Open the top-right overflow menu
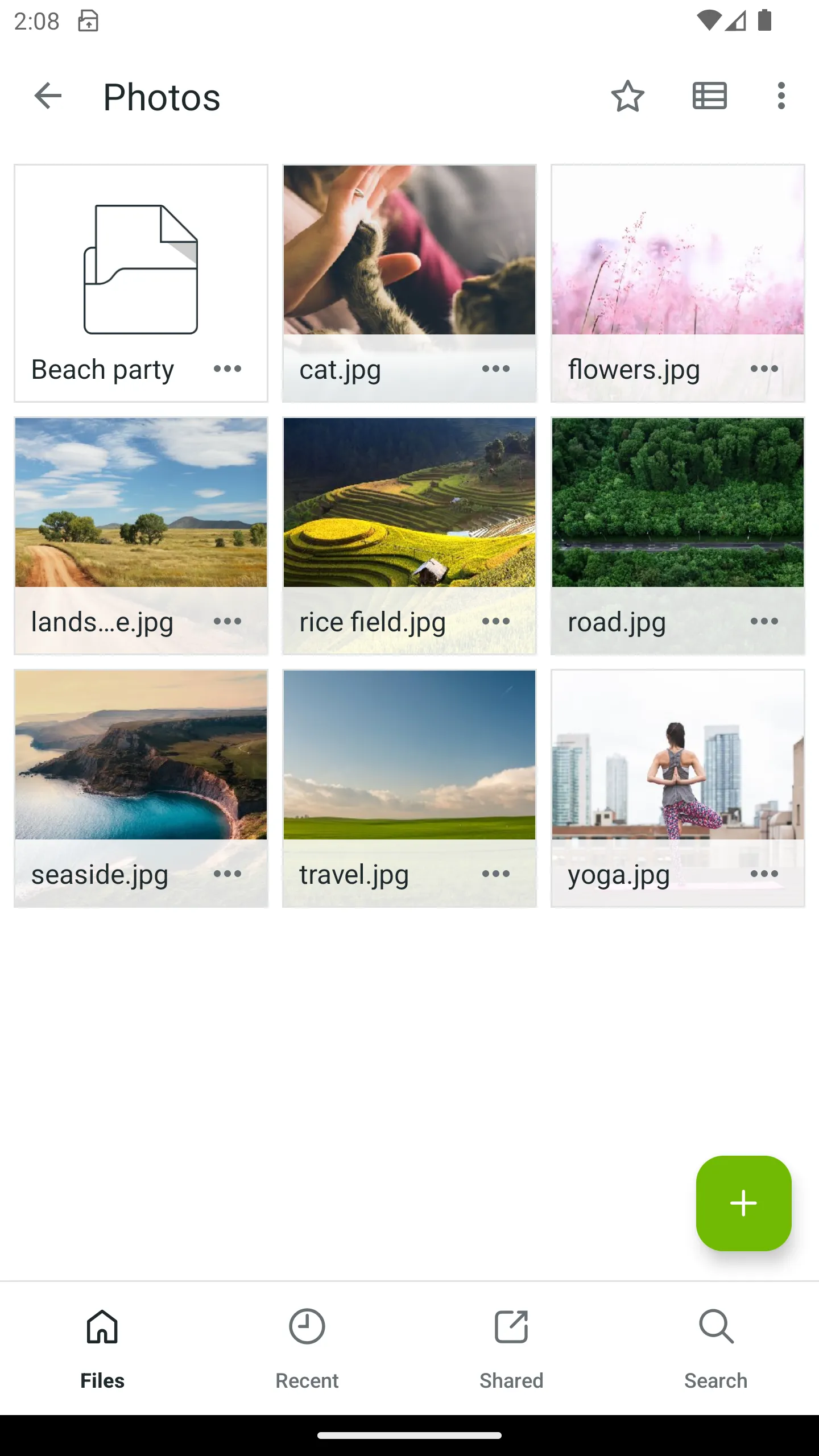 point(781,96)
